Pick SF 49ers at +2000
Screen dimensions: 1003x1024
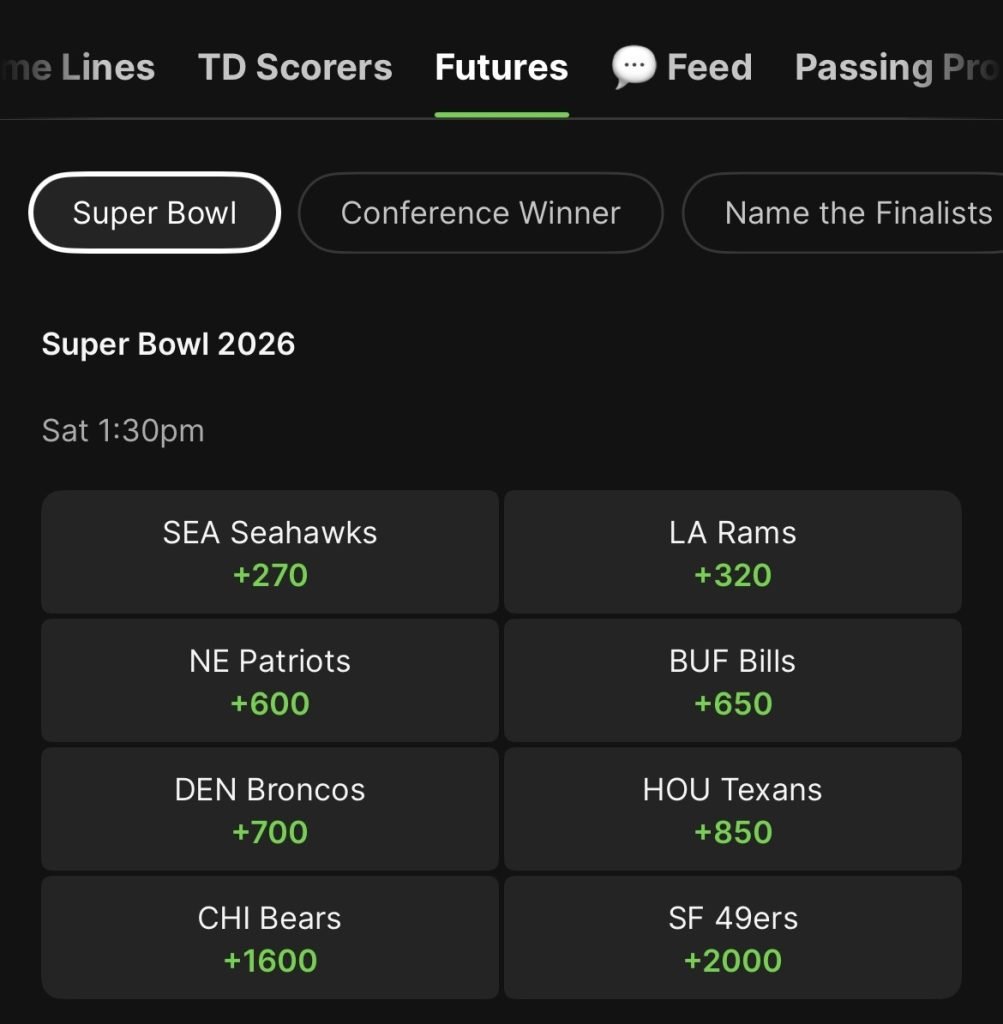click(x=733, y=937)
